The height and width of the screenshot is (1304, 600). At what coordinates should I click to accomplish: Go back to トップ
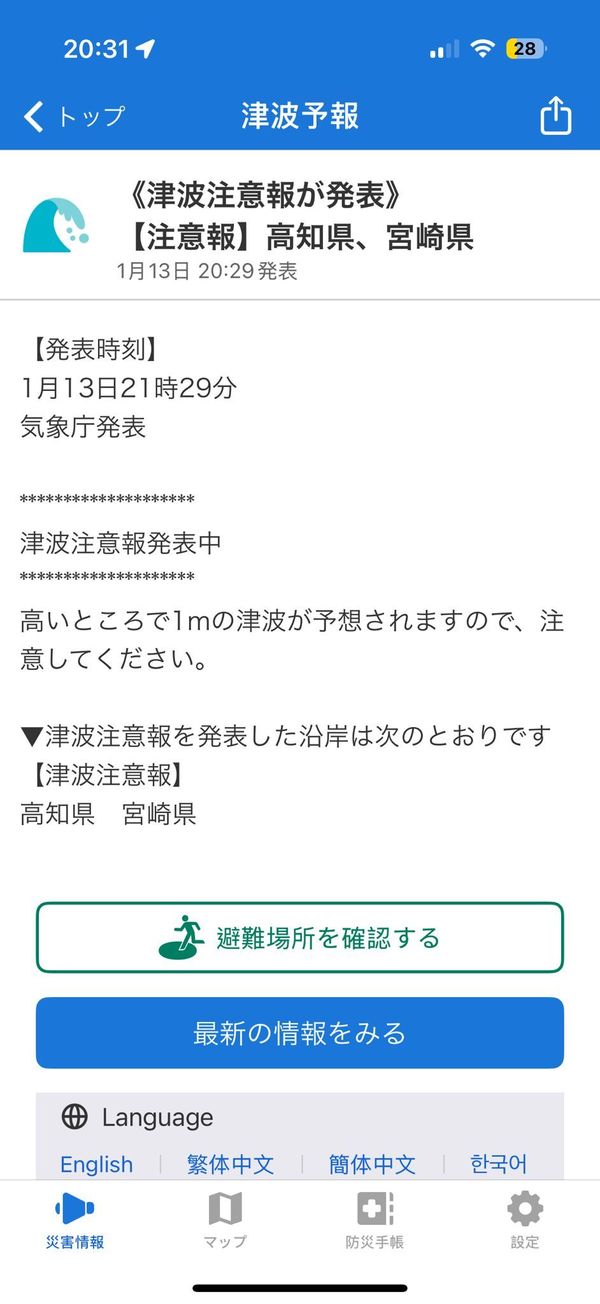pyautogui.click(x=74, y=117)
